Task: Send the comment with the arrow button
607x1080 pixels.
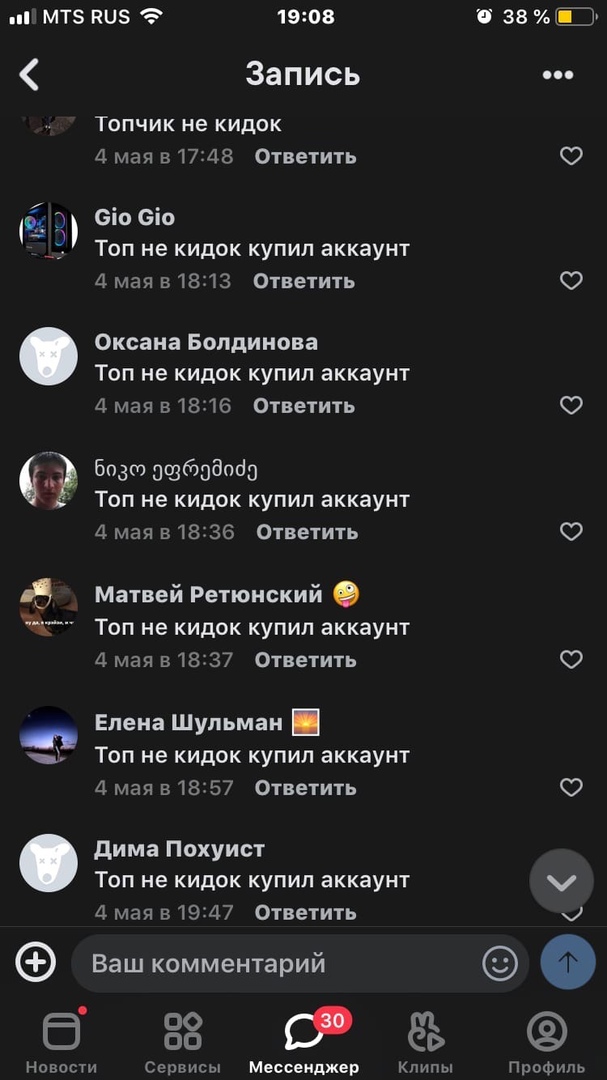Action: pyautogui.click(x=568, y=963)
